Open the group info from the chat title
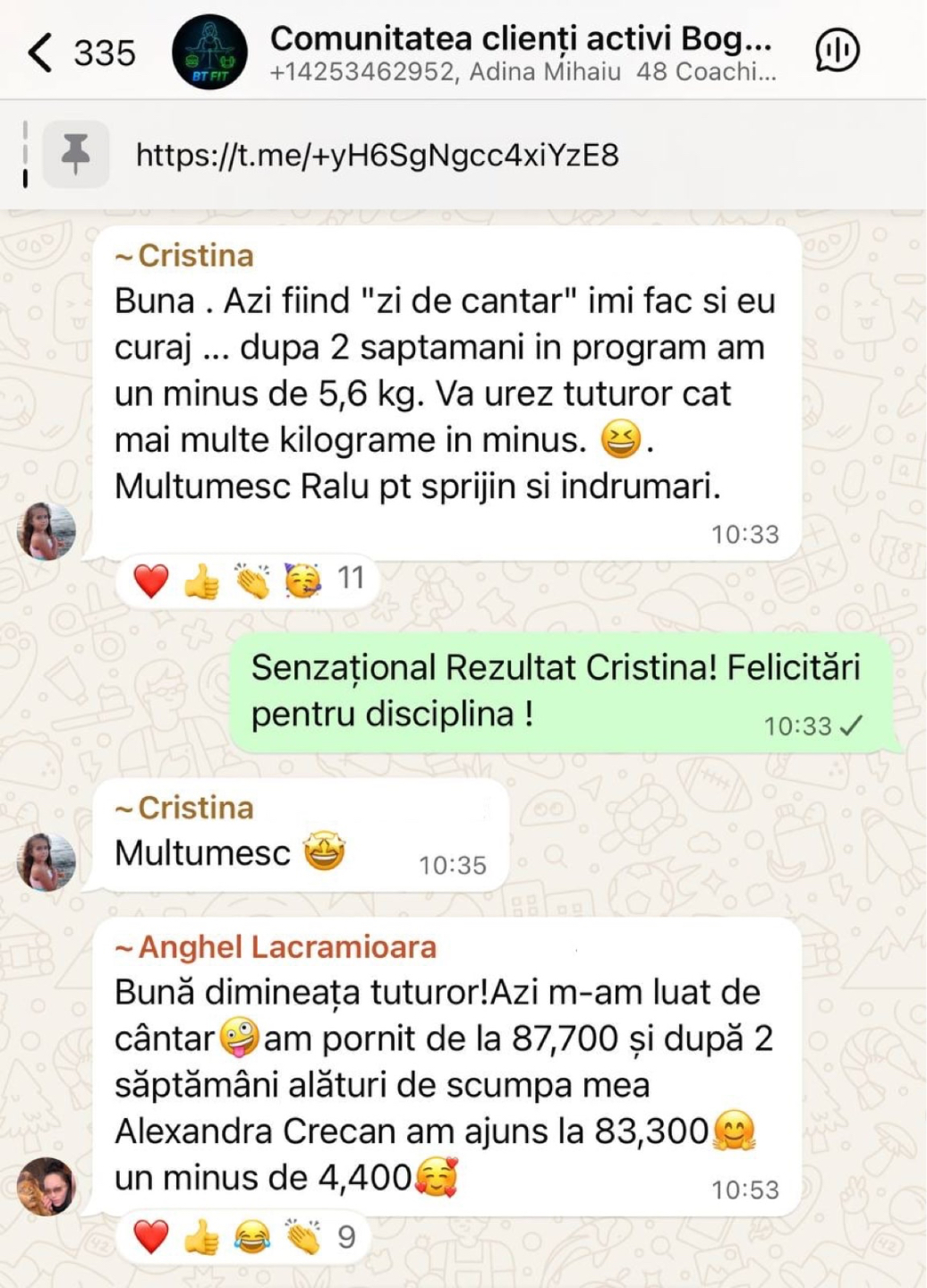 coord(521,52)
